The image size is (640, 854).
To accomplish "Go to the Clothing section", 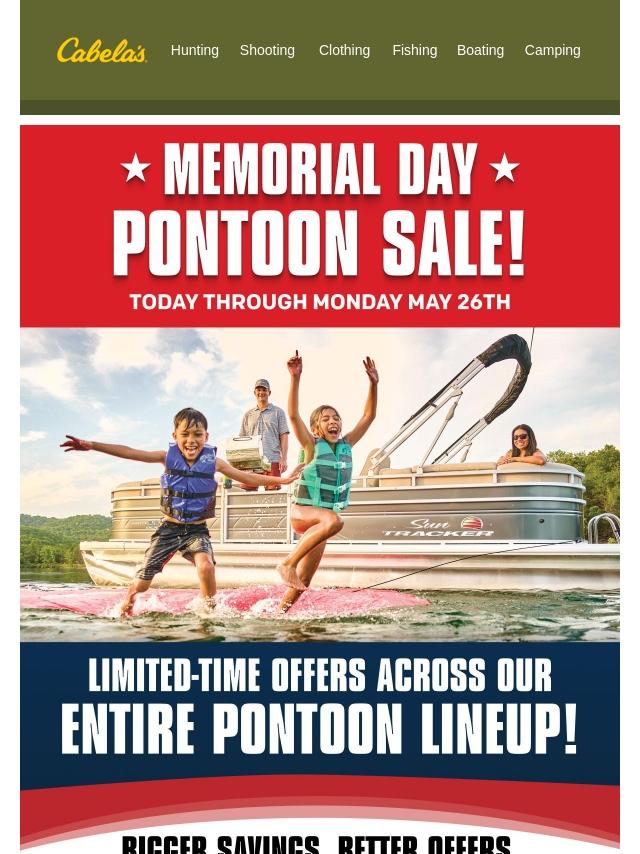I will pos(344,50).
